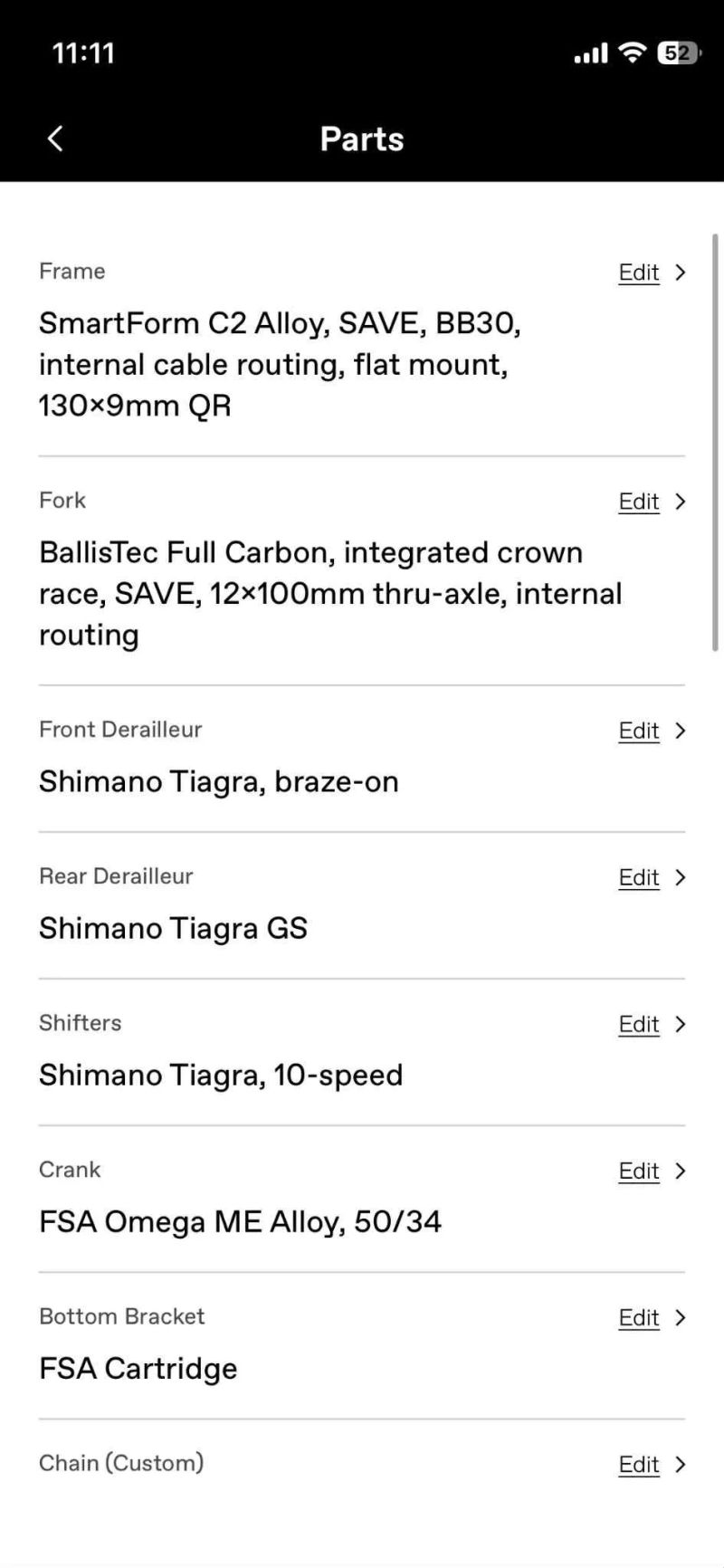Edit the Bottom Bracket part

(639, 1317)
